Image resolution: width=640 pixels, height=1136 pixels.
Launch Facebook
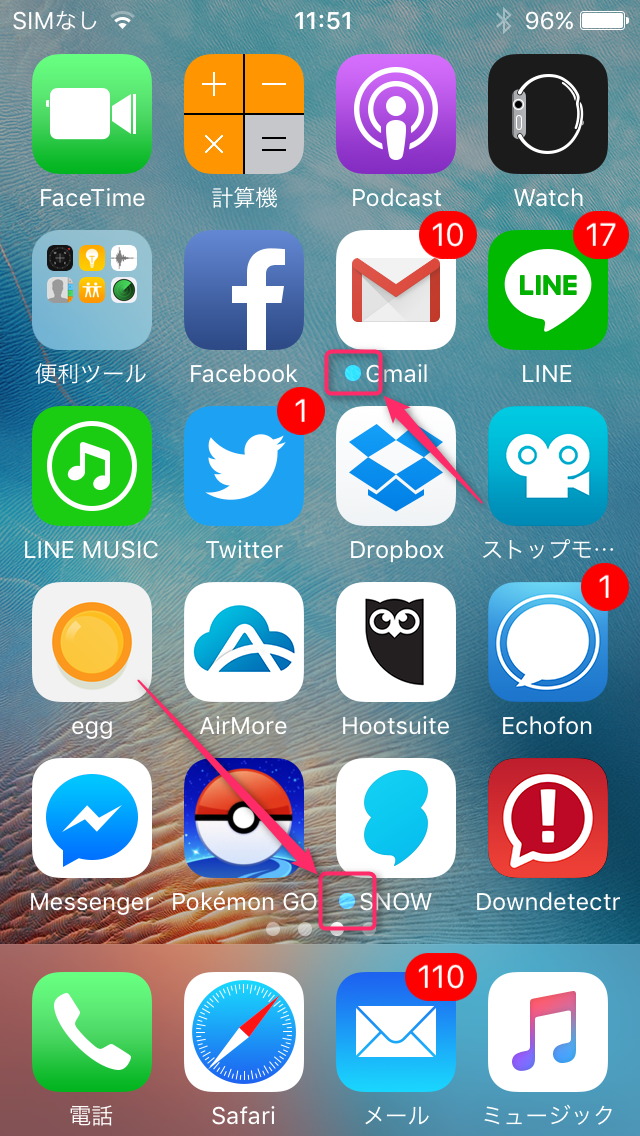[x=244, y=290]
